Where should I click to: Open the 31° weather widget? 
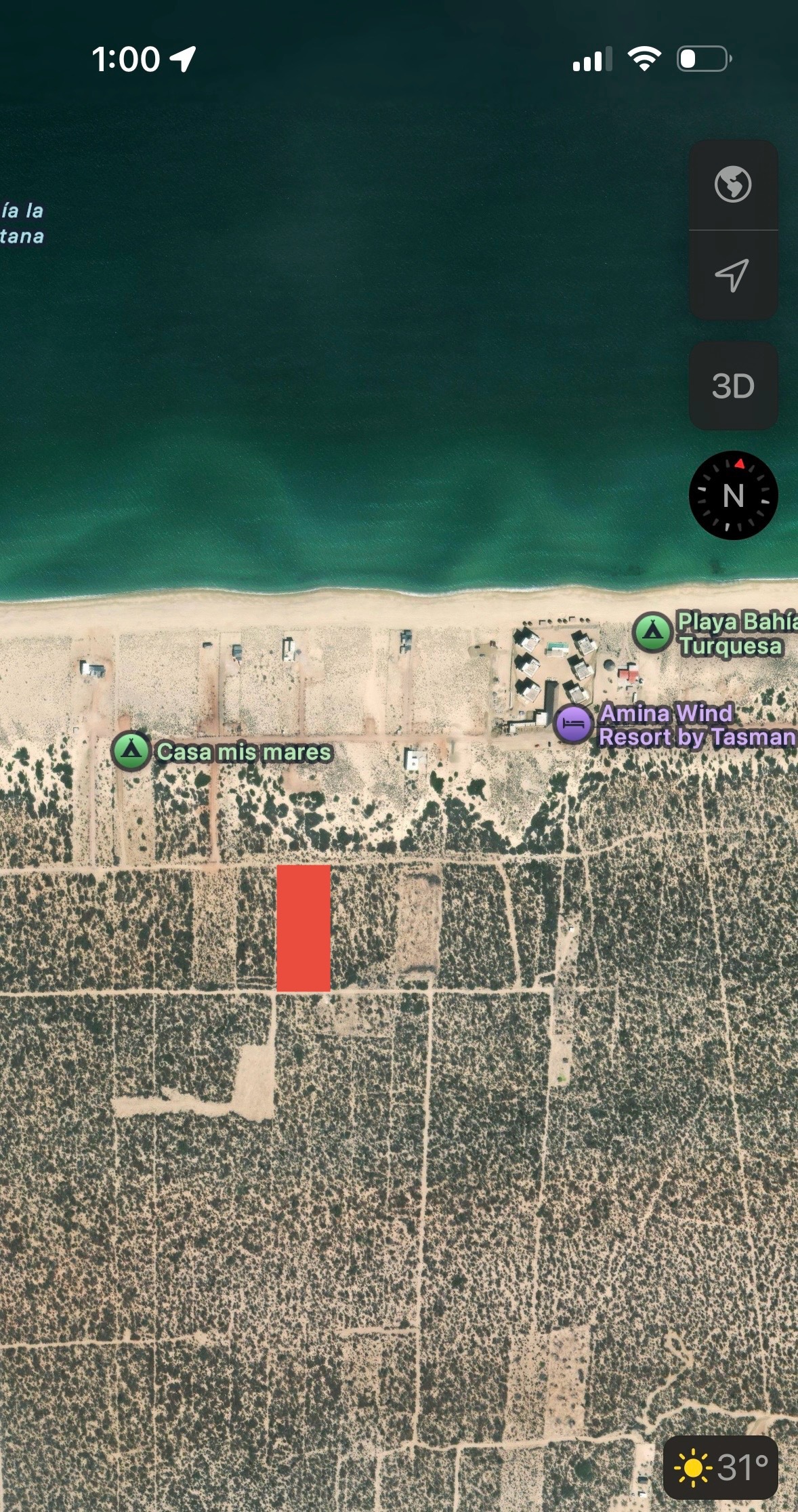click(x=720, y=1467)
